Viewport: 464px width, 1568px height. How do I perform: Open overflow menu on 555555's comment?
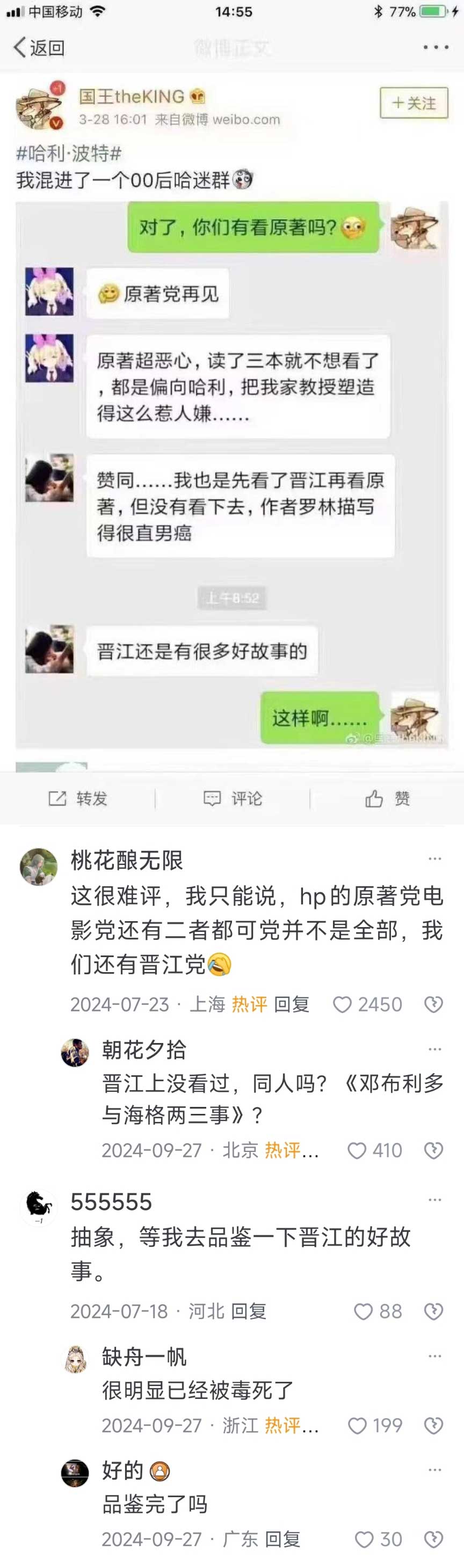click(434, 1200)
